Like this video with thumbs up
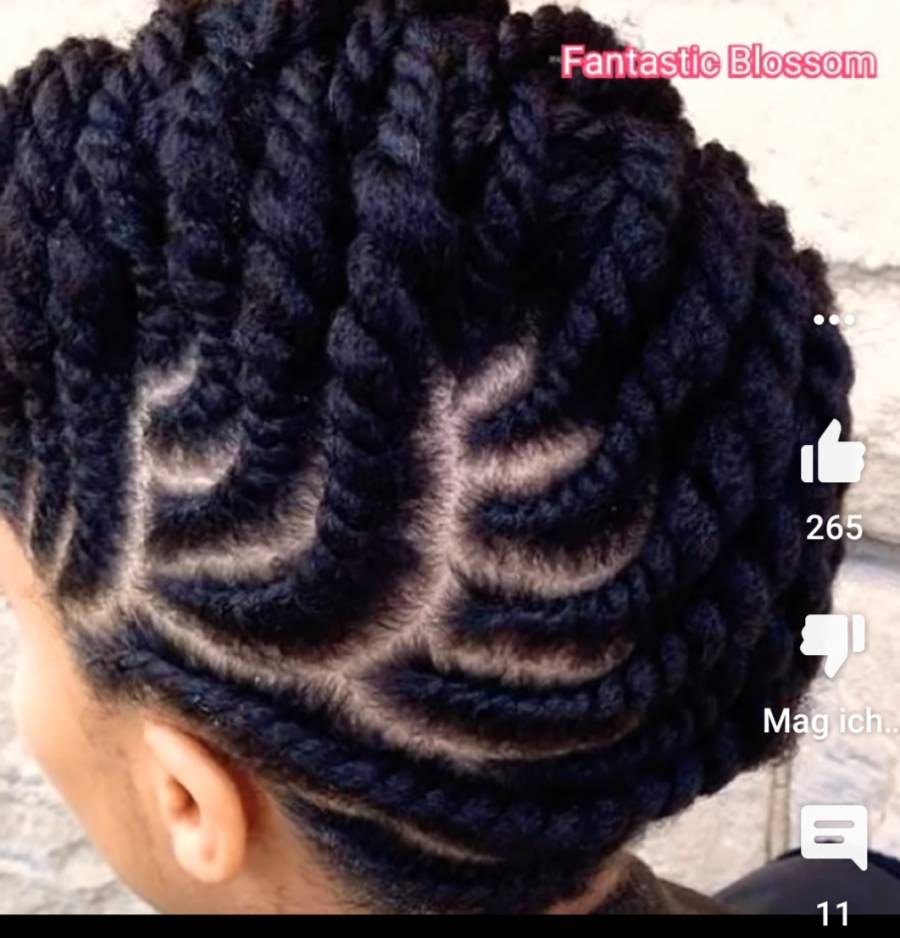 click(832, 453)
